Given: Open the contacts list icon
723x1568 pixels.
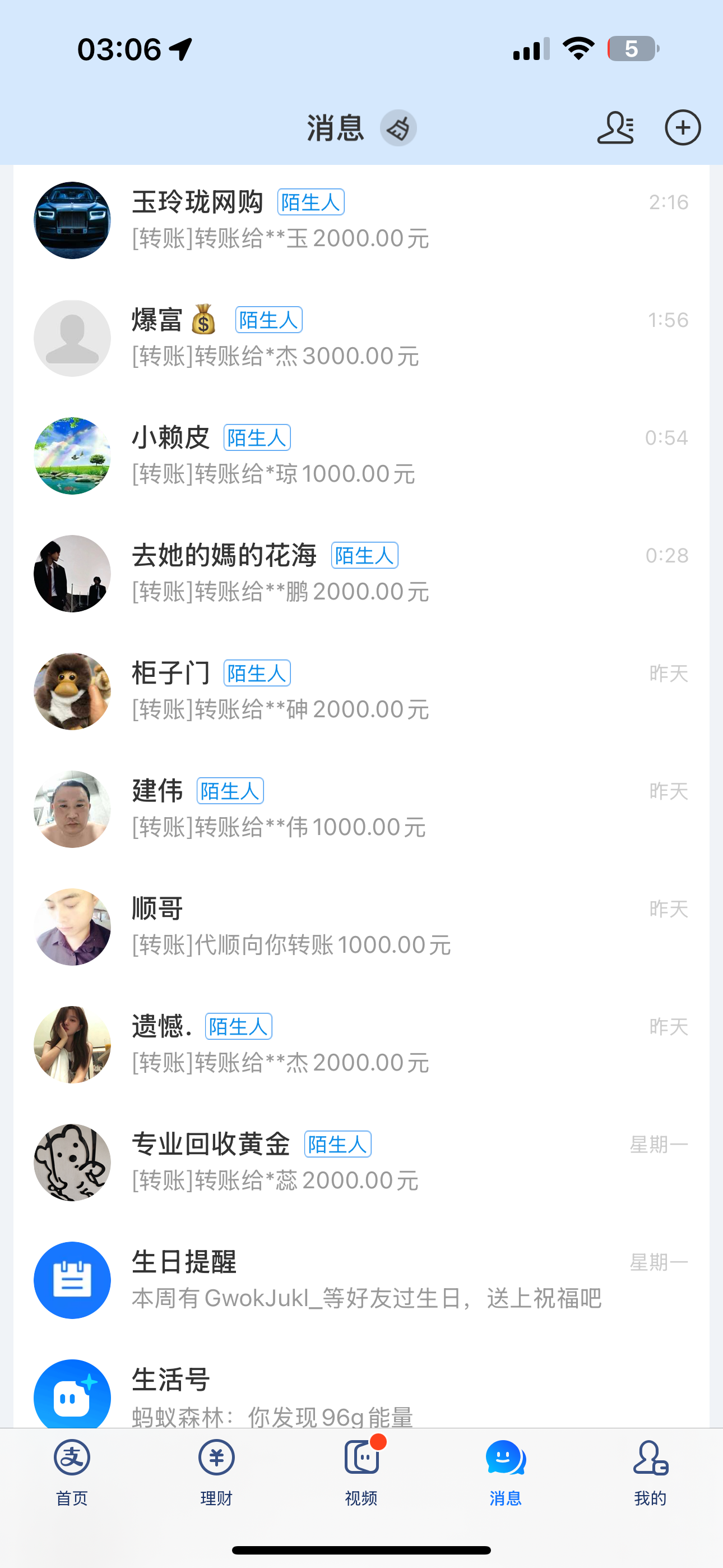Looking at the screenshot, I should pyautogui.click(x=615, y=128).
